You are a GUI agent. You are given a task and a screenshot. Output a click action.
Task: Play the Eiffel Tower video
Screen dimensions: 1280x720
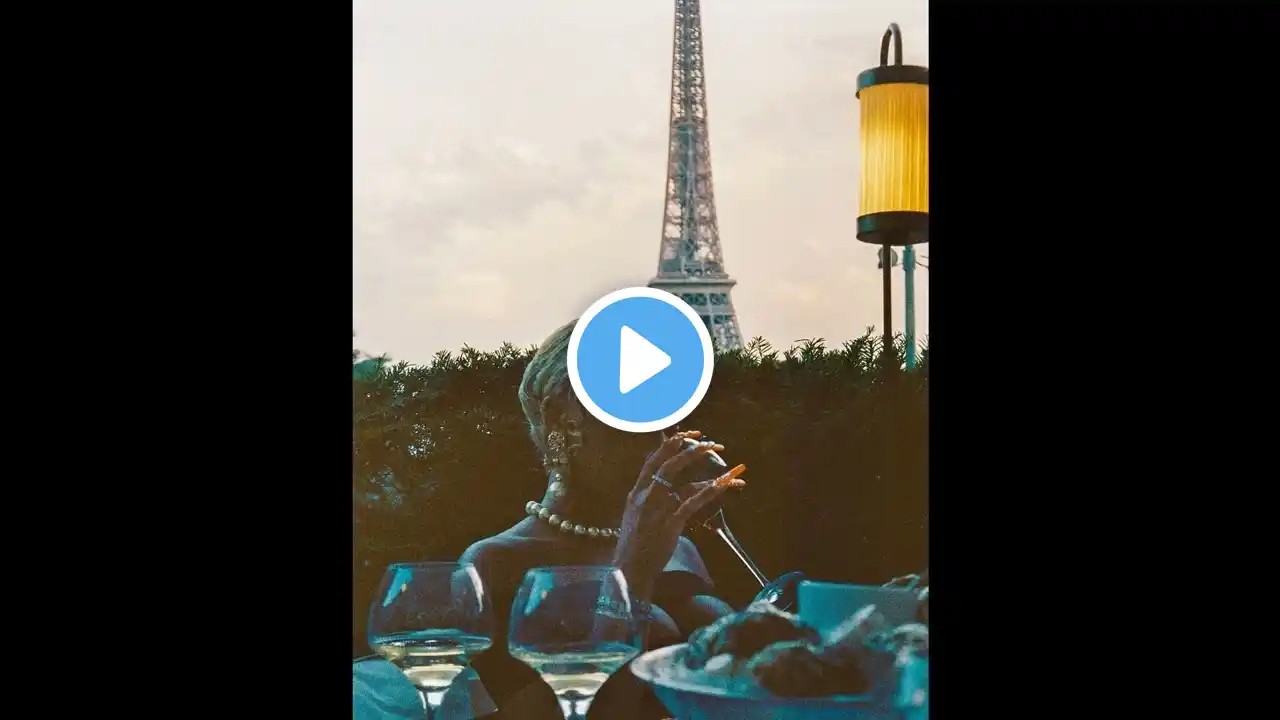(640, 360)
